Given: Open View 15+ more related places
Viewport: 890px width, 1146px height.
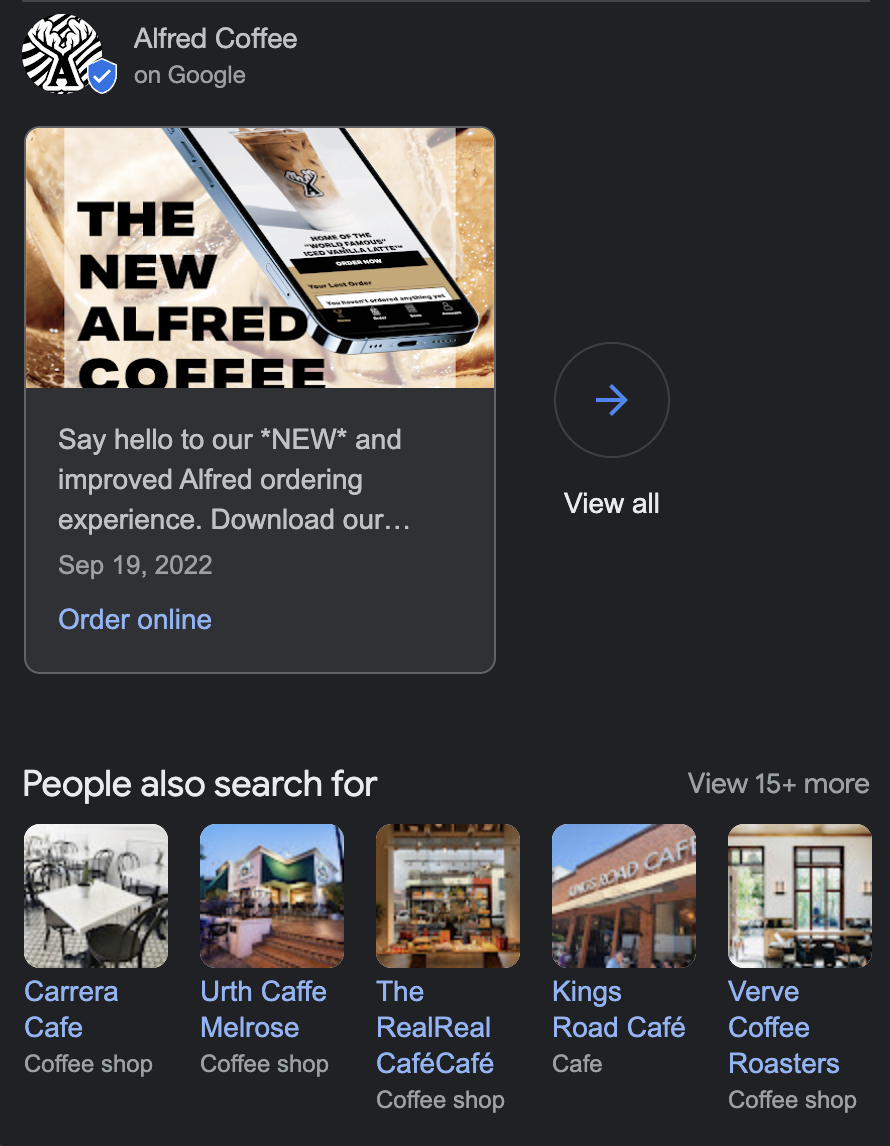Looking at the screenshot, I should pyautogui.click(x=778, y=784).
